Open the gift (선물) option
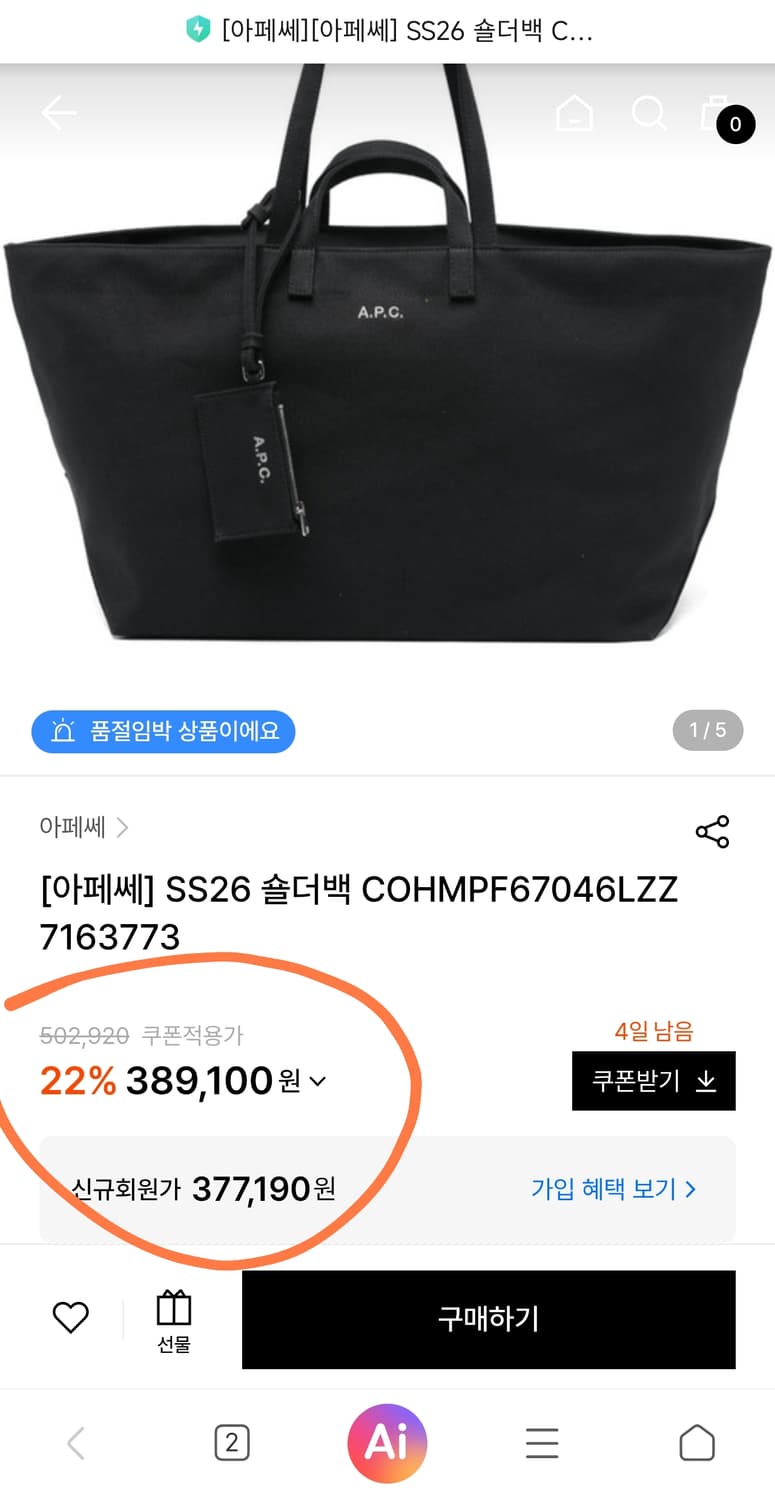The height and width of the screenshot is (1500, 775). (x=172, y=1318)
